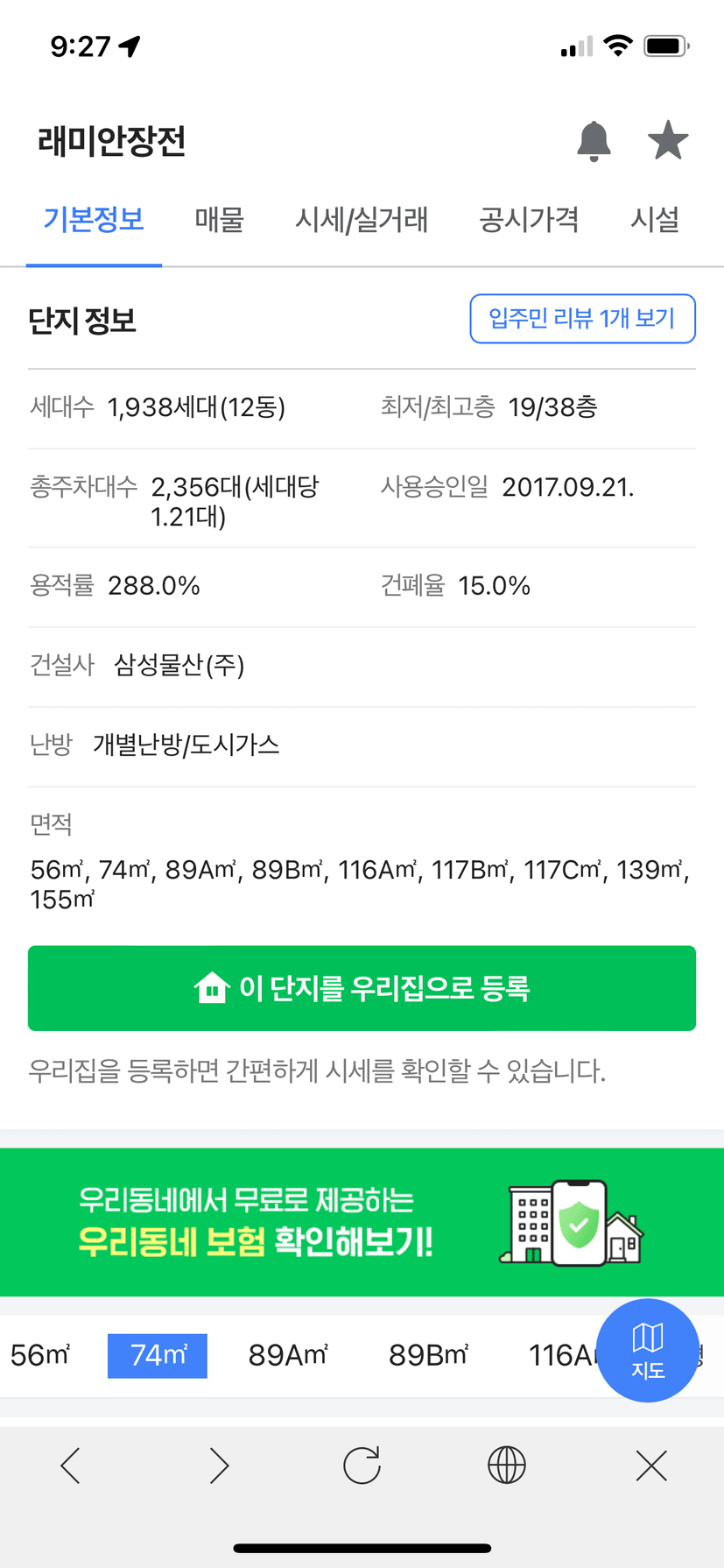Screen dimensions: 724x1568
Task: Select the 56㎡ area option
Action: 40,1355
